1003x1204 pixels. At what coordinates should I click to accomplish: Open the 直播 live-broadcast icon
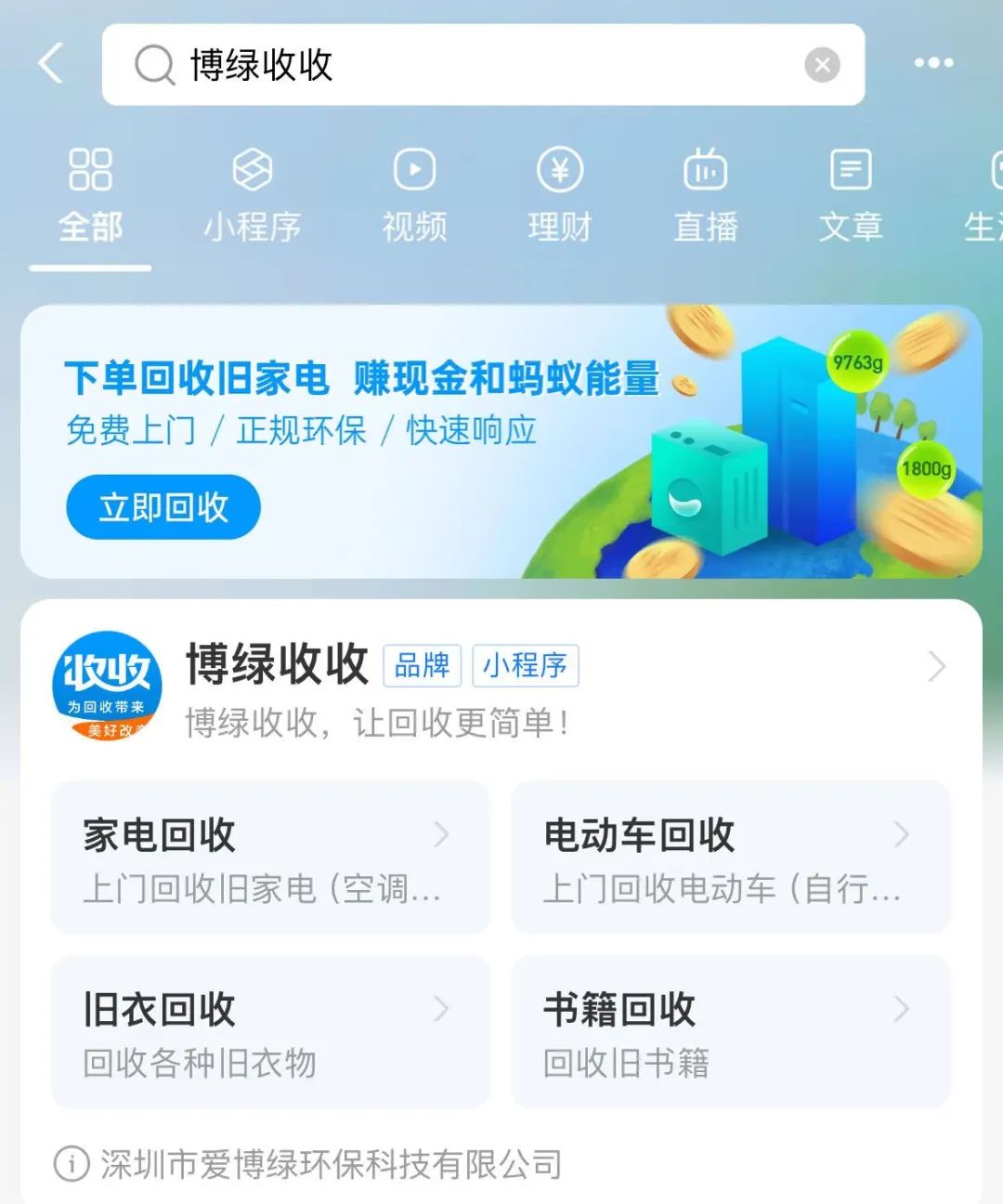tap(705, 170)
